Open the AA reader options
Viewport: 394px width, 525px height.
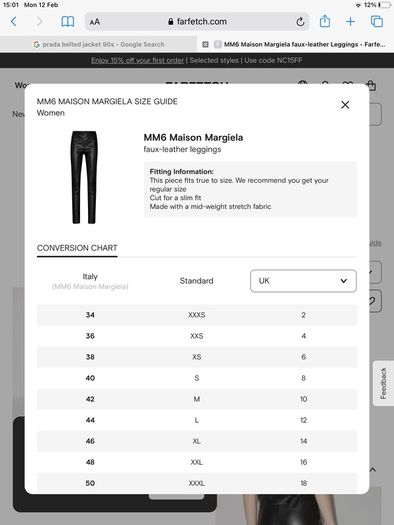95,22
